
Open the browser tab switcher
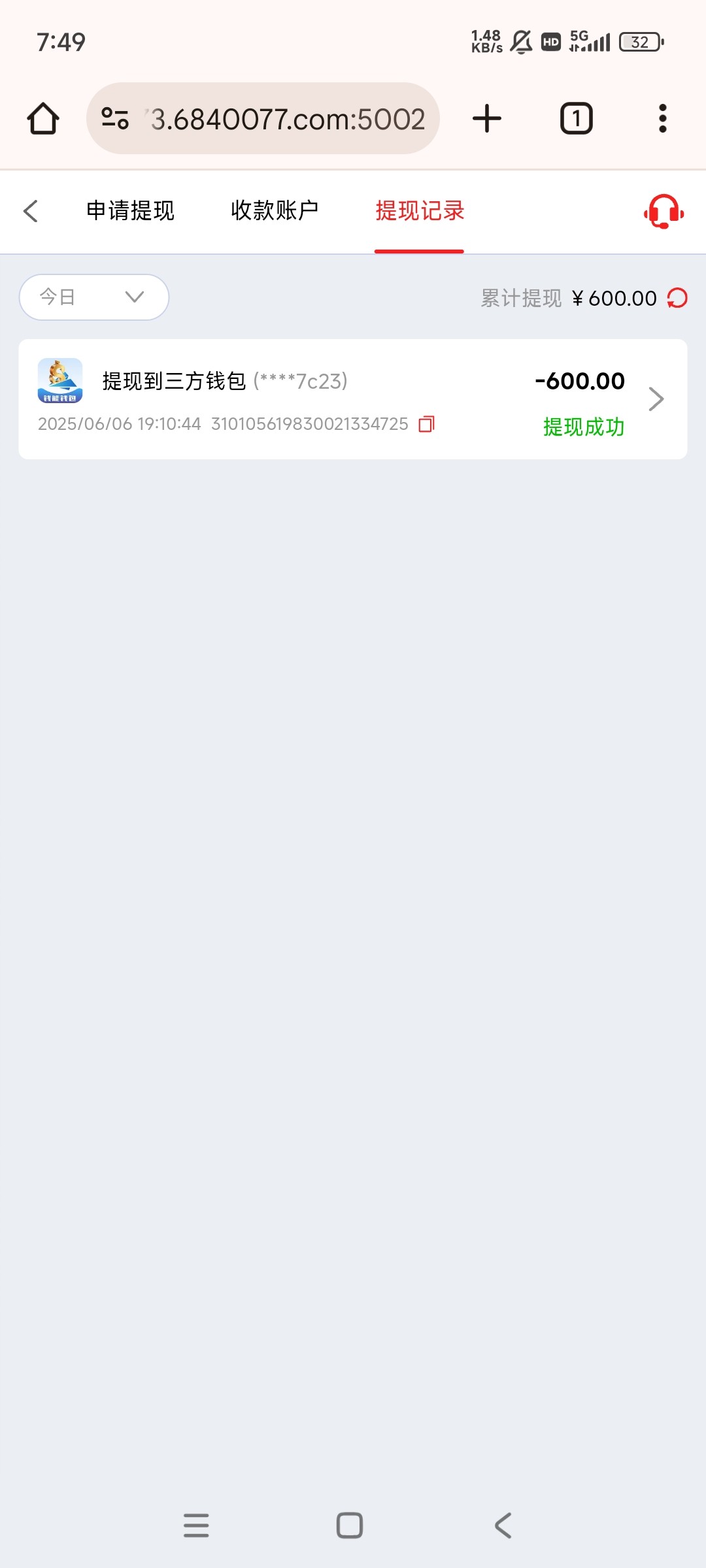[x=576, y=118]
